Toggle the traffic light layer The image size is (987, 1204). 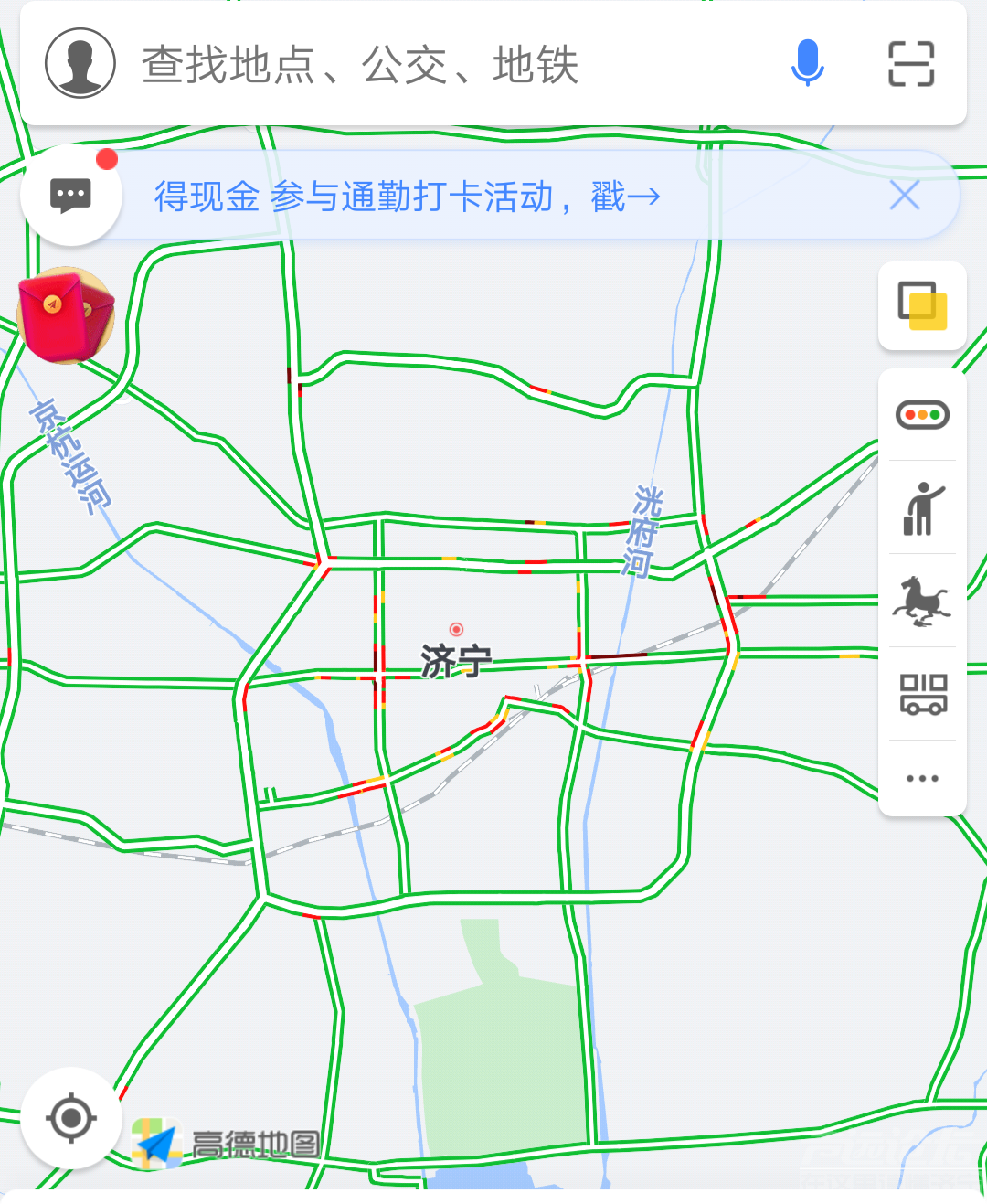tap(922, 415)
